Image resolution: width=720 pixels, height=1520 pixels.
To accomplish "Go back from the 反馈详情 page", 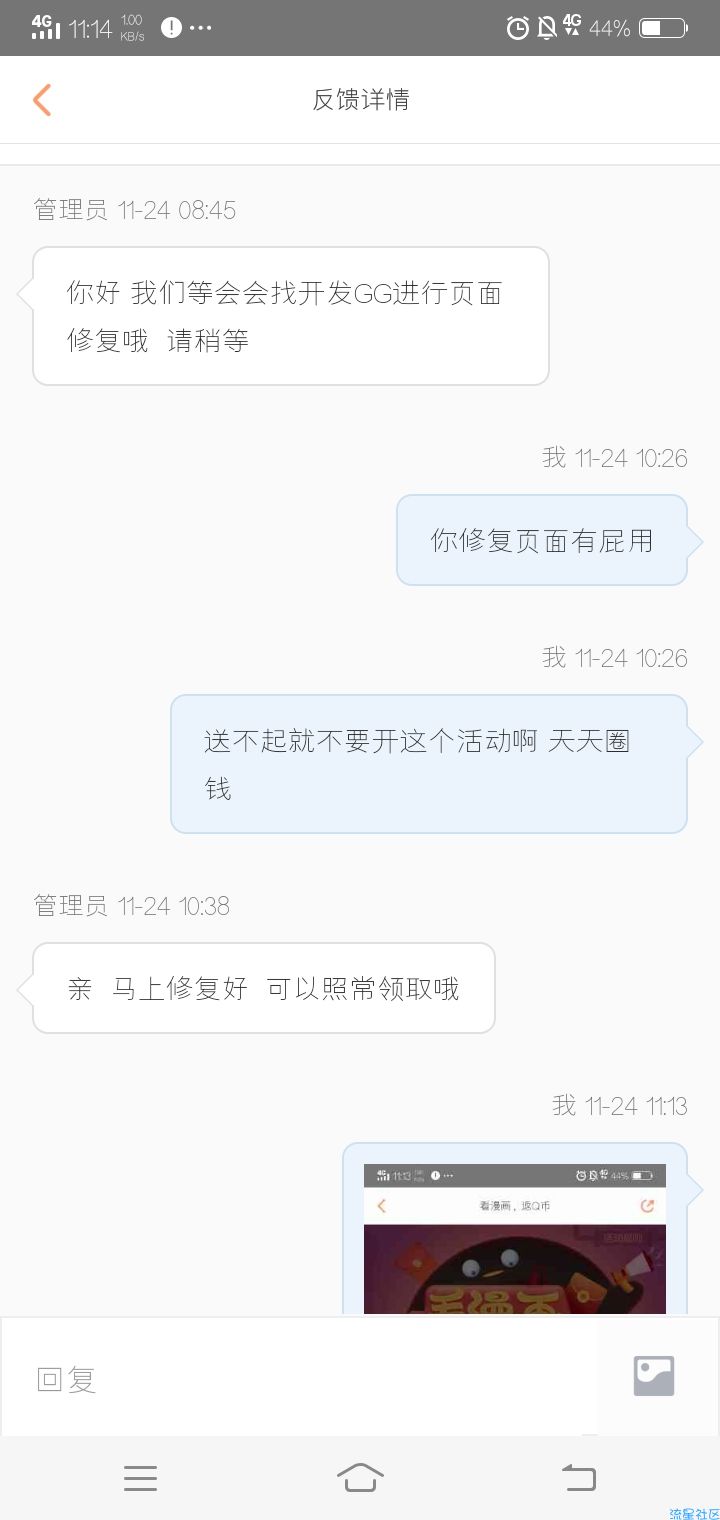I will point(42,100).
